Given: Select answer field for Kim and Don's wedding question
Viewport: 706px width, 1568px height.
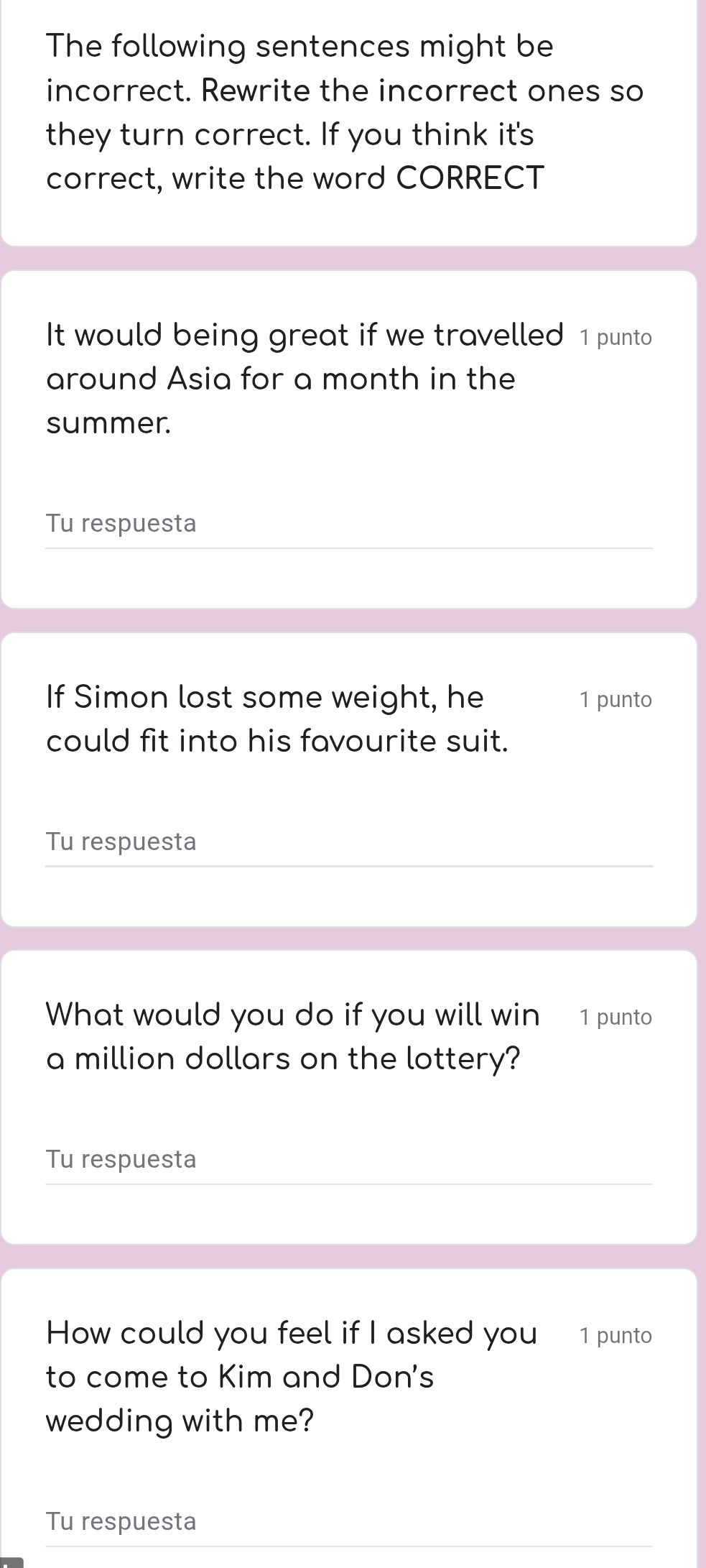Looking at the screenshot, I should coord(348,1522).
